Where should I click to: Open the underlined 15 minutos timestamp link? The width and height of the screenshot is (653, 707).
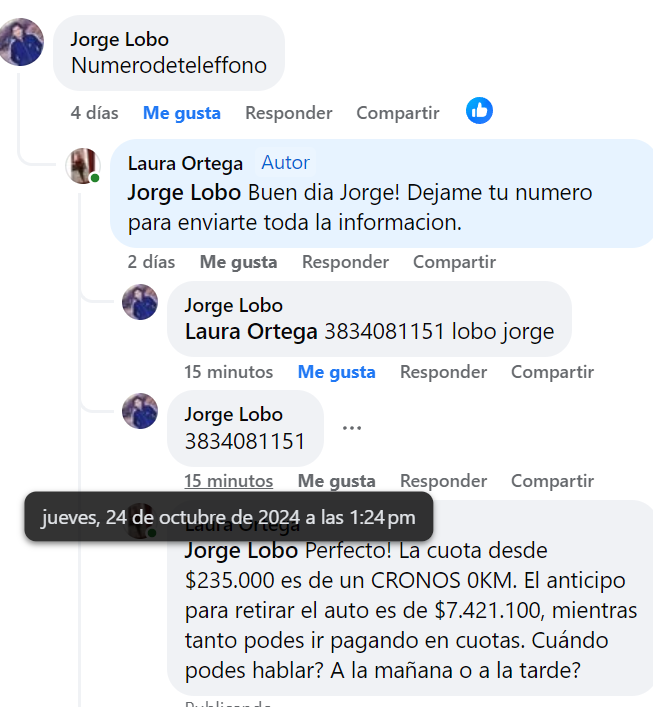pyautogui.click(x=228, y=481)
